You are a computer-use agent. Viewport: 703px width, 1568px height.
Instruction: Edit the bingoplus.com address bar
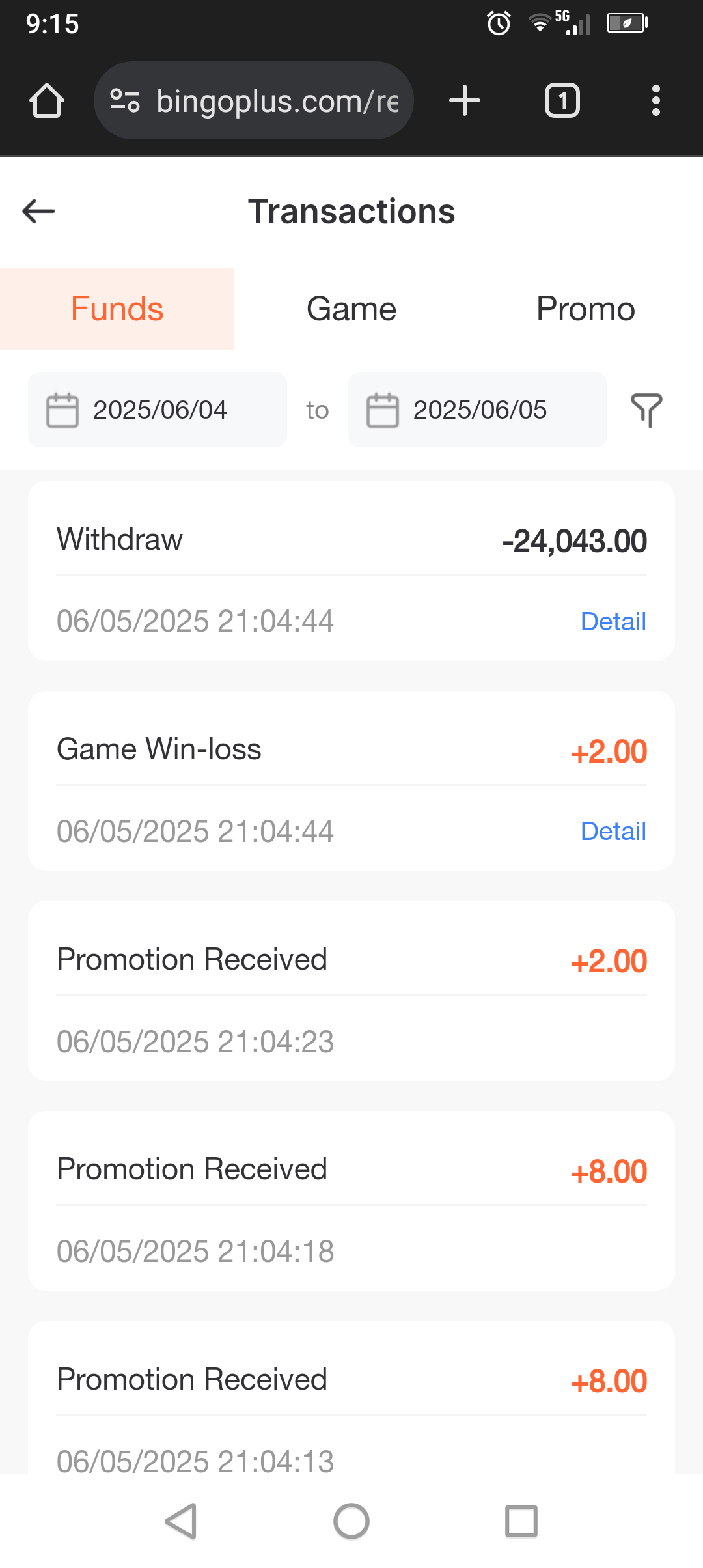coord(254,100)
